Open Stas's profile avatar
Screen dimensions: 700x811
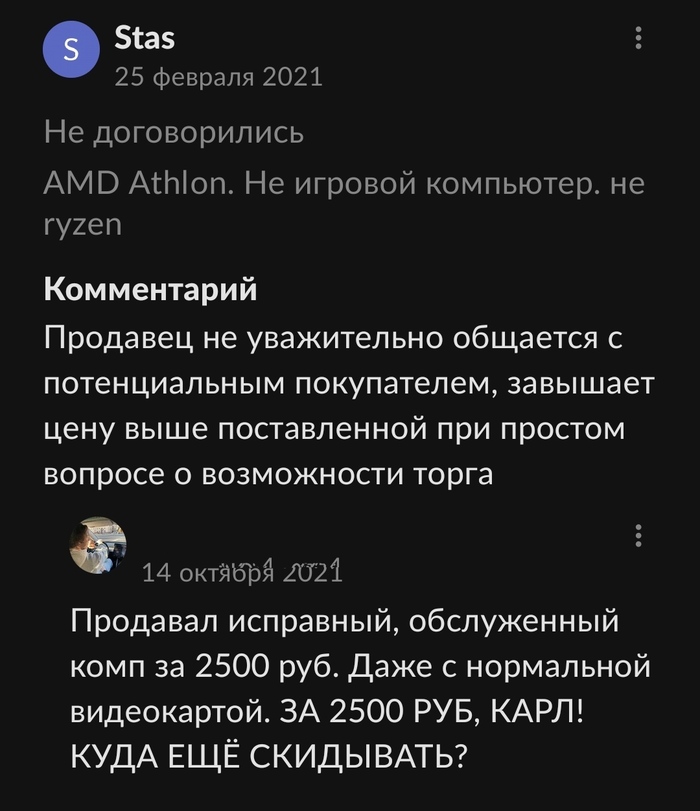[x=70, y=55]
